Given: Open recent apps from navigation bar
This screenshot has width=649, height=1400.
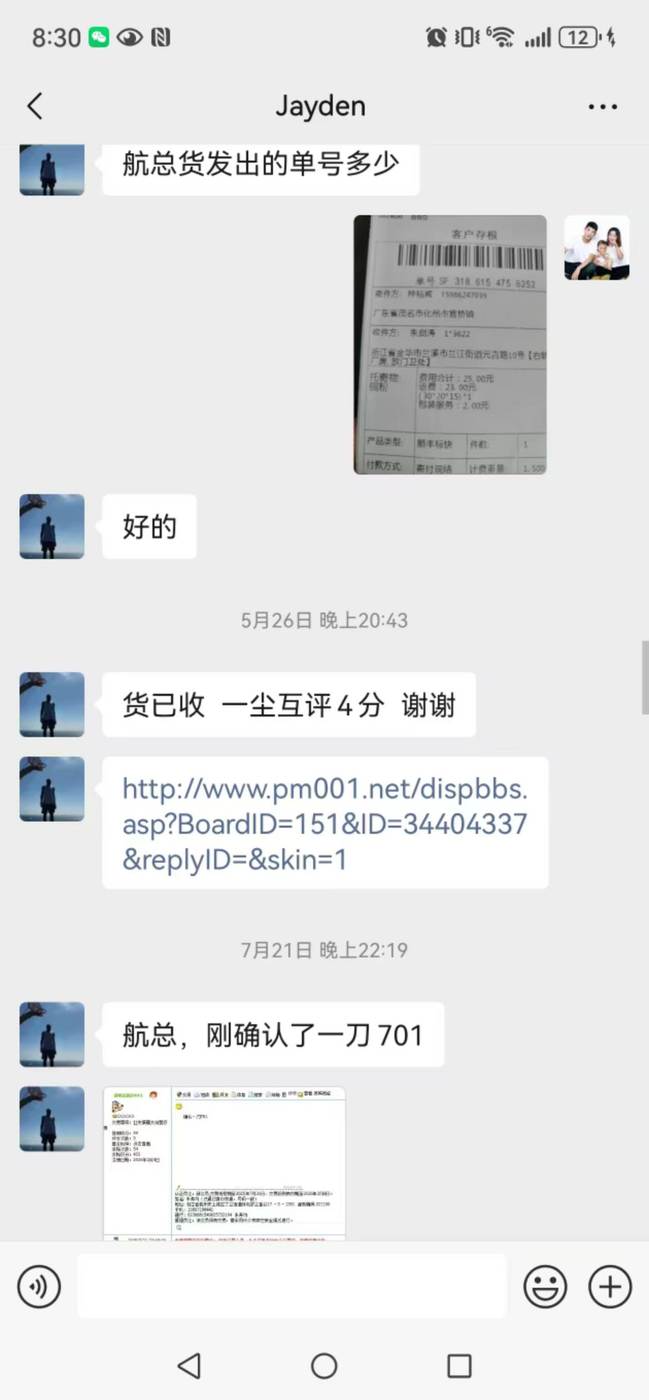Looking at the screenshot, I should [459, 1366].
